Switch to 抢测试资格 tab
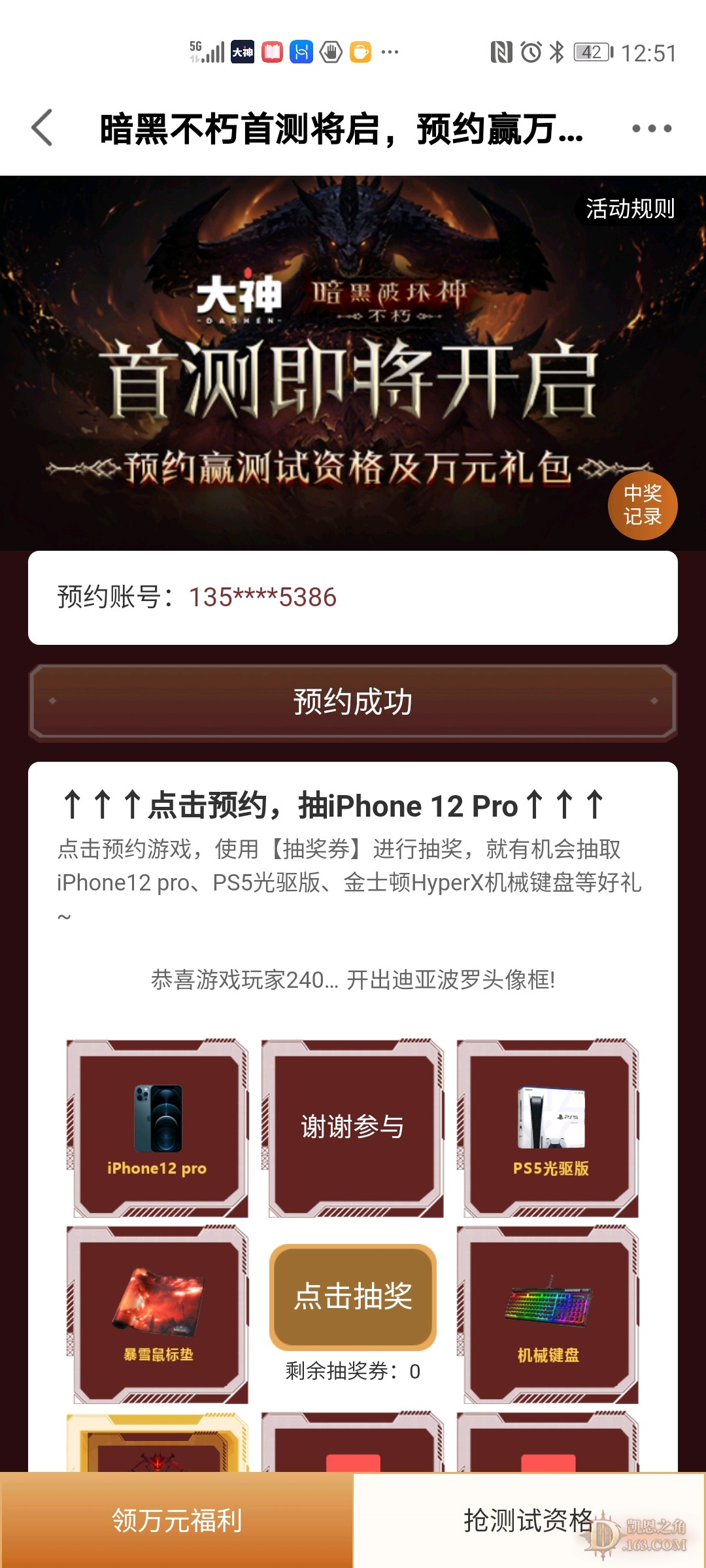Viewport: 706px width, 1568px height. tap(528, 1520)
